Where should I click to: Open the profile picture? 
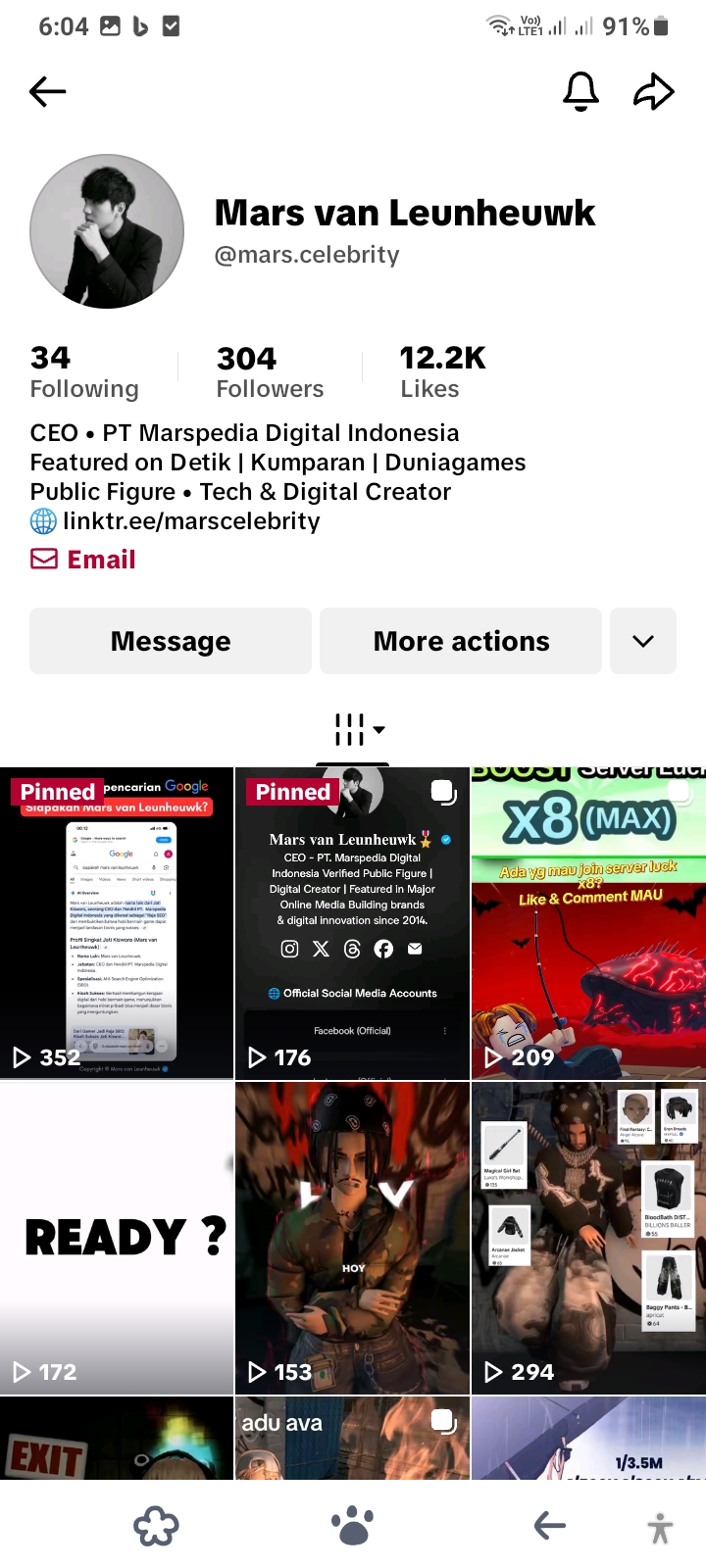pos(107,232)
